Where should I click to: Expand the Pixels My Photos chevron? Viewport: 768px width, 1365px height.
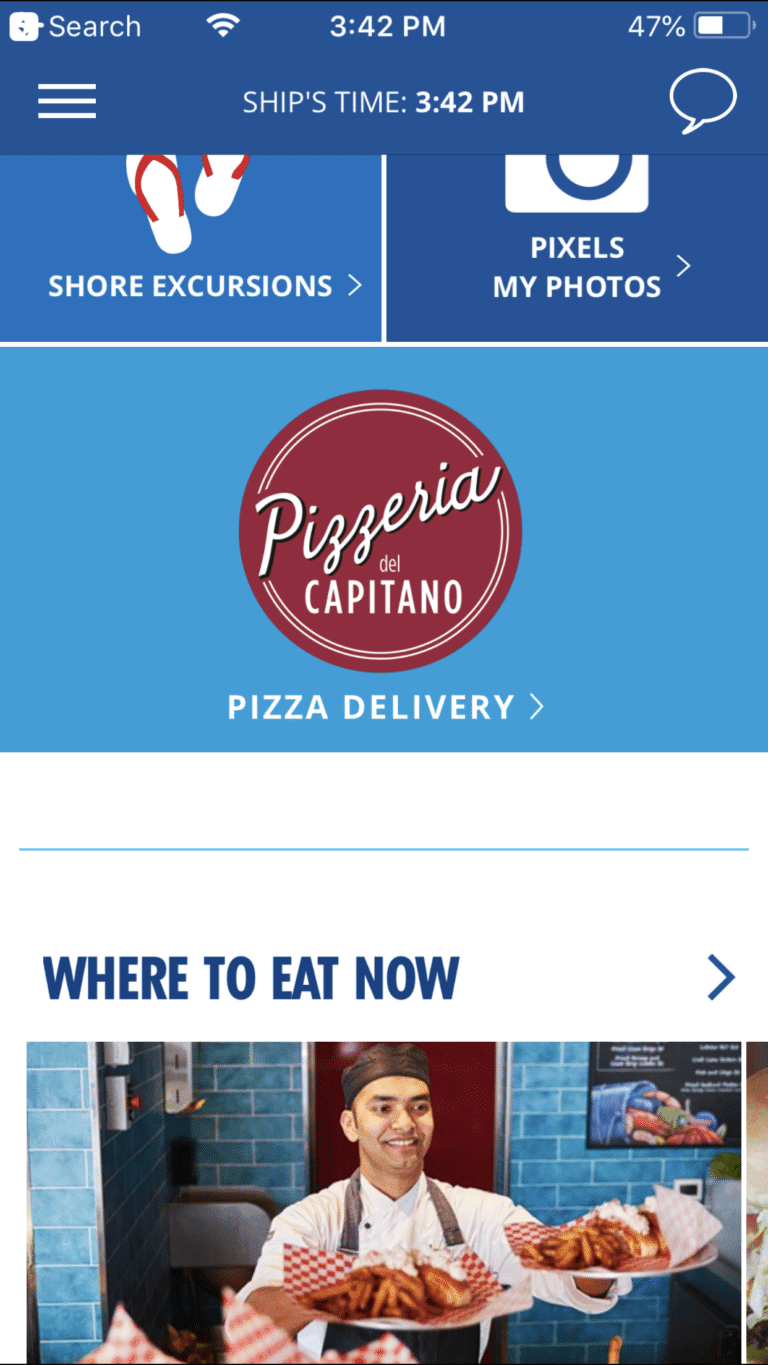pos(683,266)
